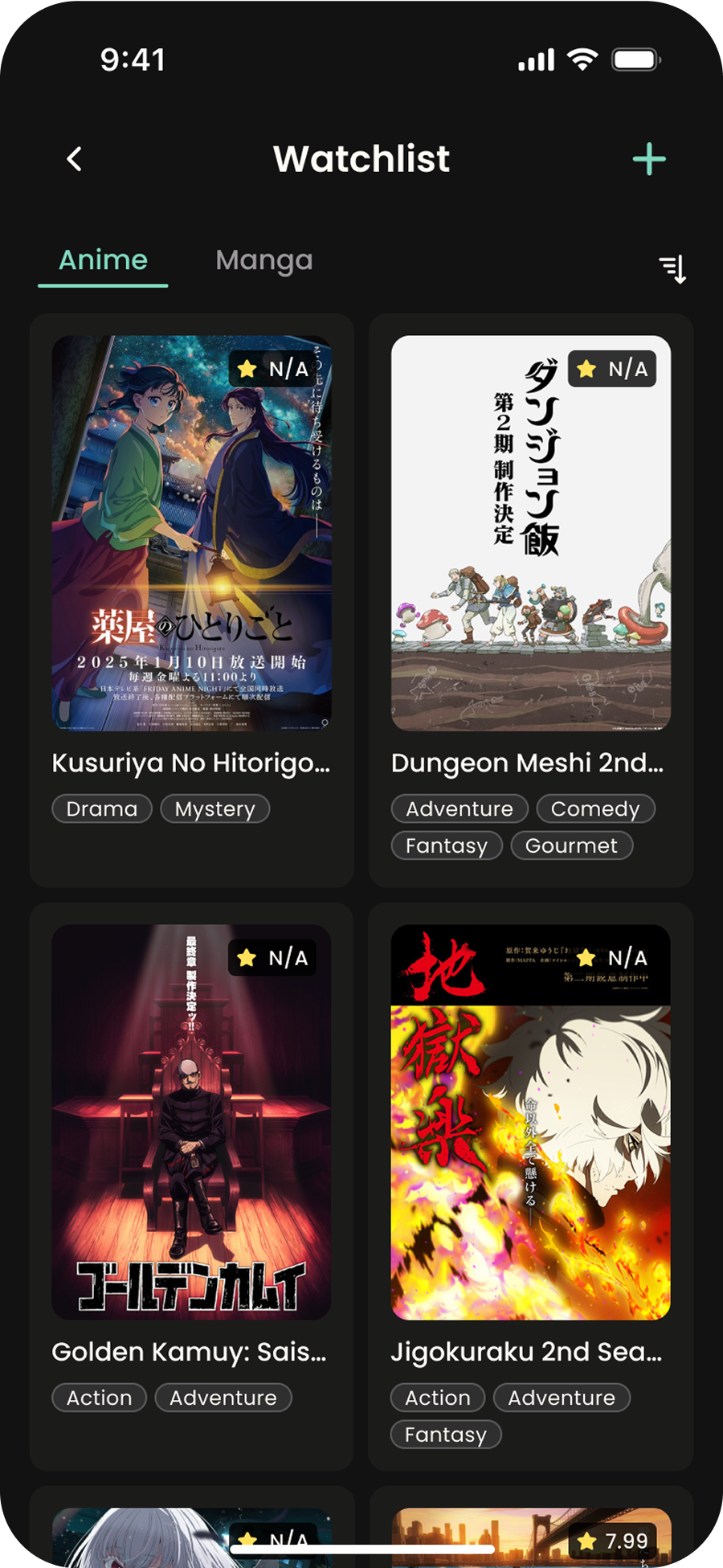Tap the N/A rating badge on Dungeon Meshi
Image resolution: width=723 pixels, height=1568 pixels.
(612, 370)
